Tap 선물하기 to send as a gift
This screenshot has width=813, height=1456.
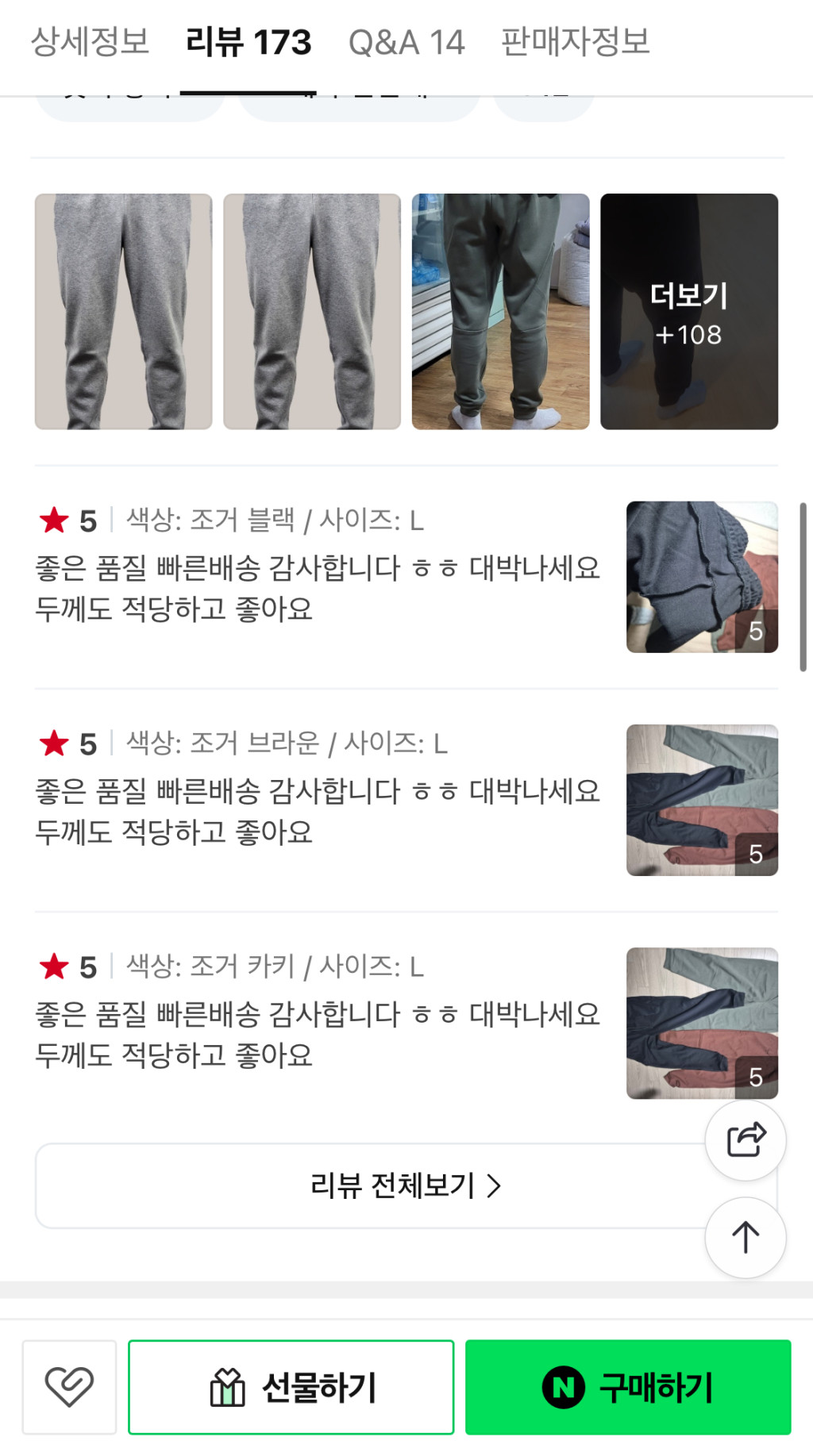(x=291, y=1387)
